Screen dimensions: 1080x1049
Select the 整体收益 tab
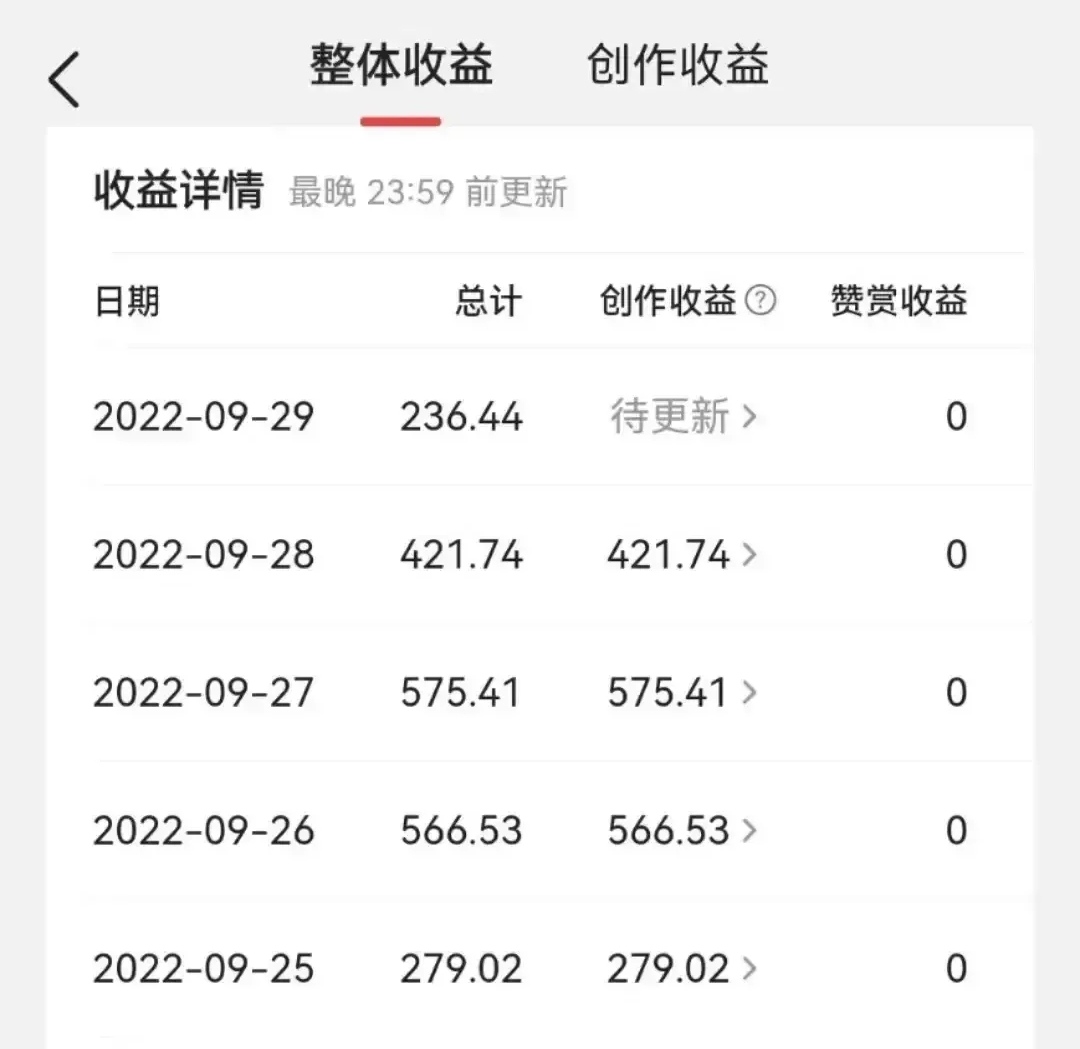[401, 66]
